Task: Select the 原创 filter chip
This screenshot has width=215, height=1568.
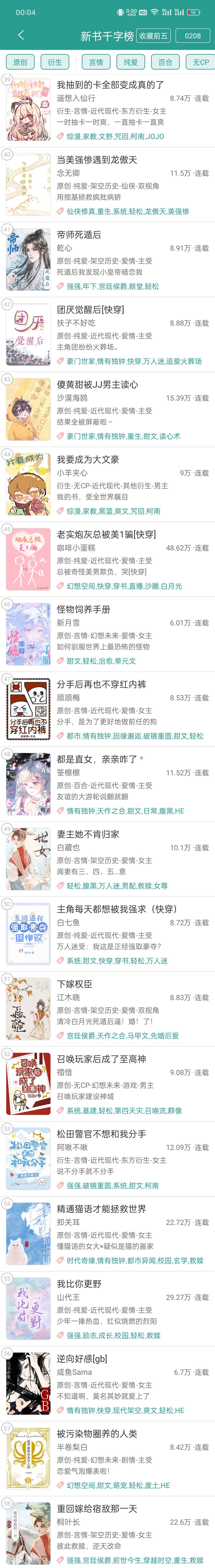Action: 20,62
